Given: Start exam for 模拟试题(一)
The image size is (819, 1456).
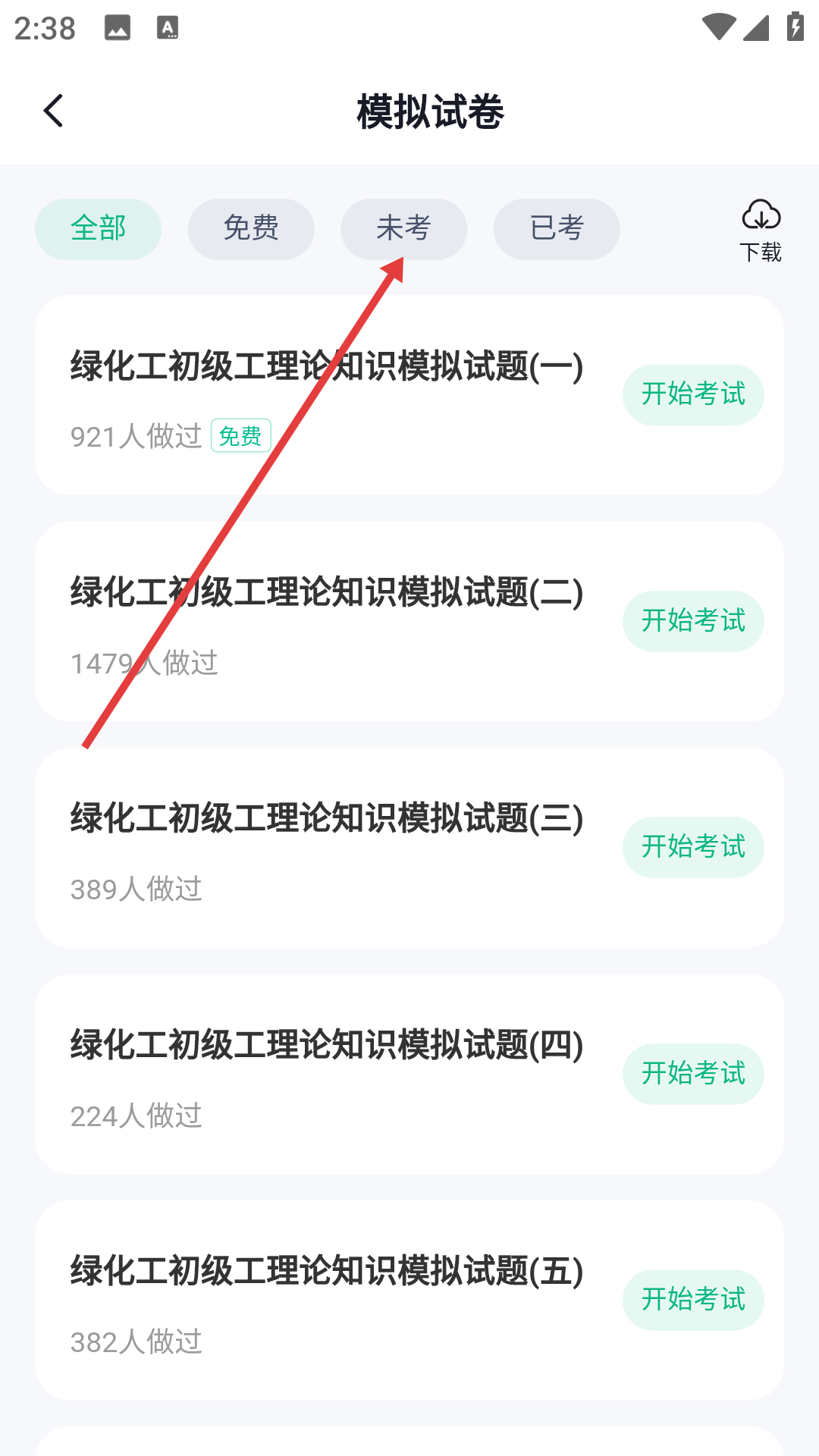Looking at the screenshot, I should (693, 394).
